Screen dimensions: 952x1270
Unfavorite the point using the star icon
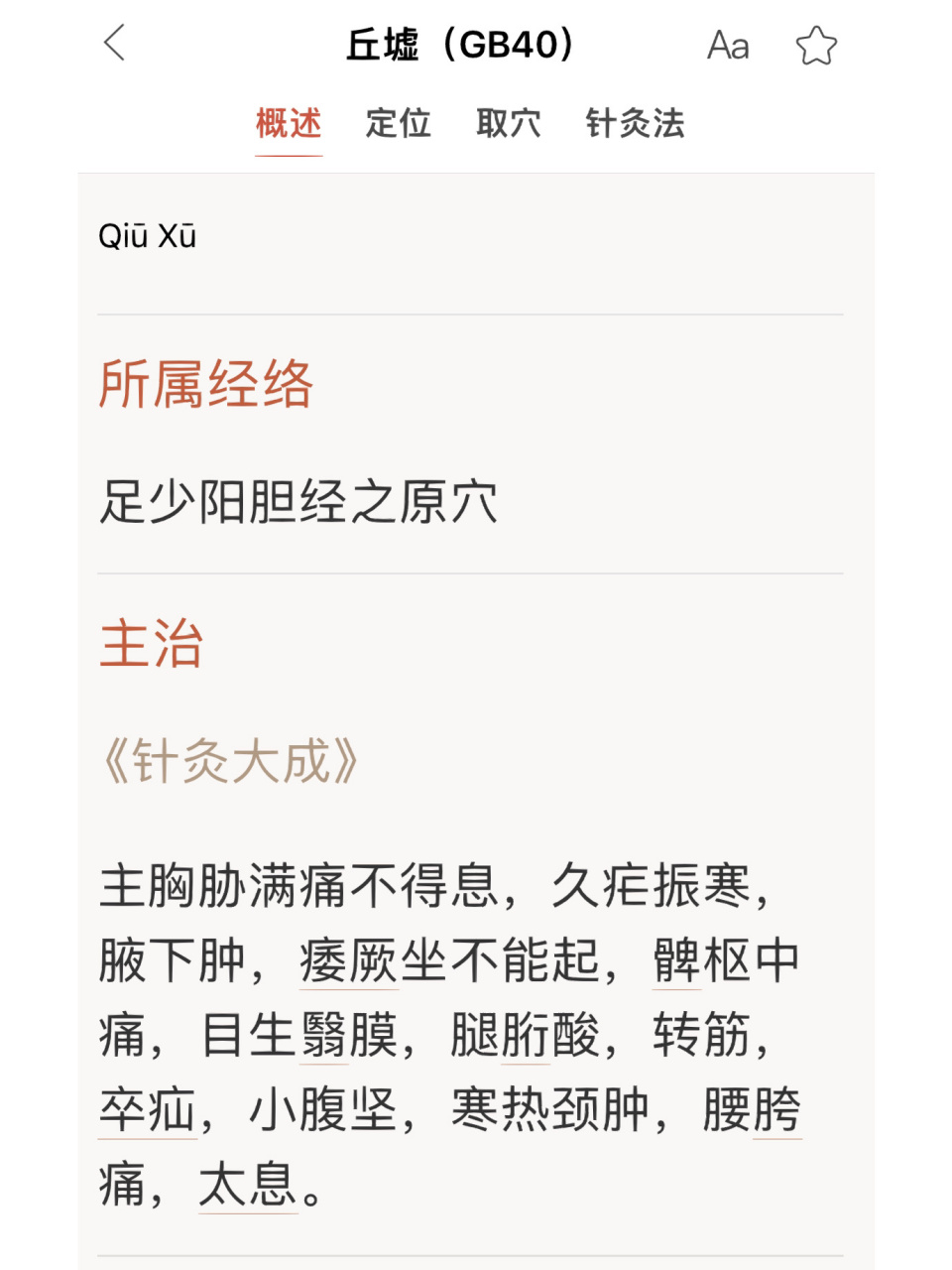(817, 46)
